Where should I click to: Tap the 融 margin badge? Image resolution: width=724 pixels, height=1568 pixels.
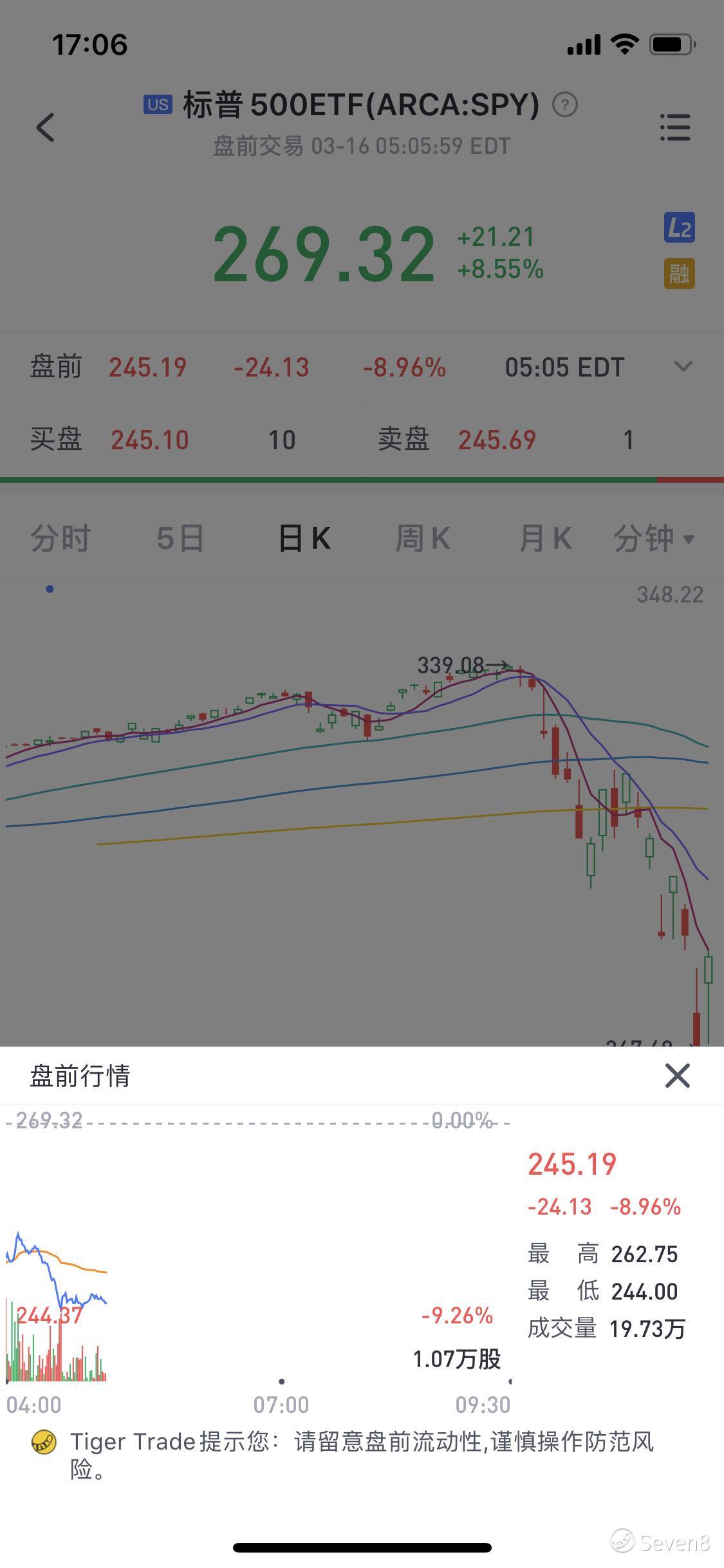point(680,274)
